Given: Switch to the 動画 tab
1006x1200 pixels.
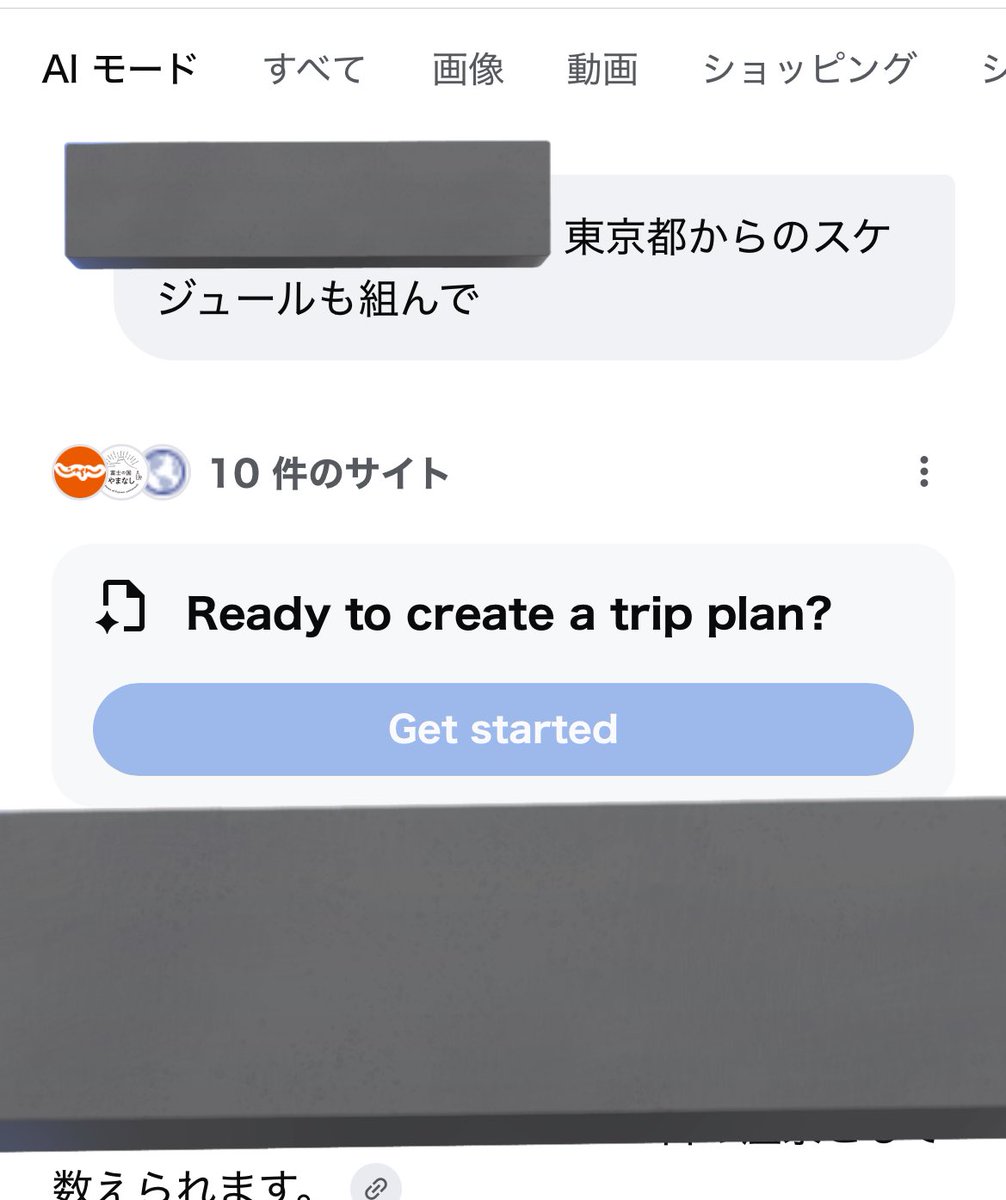Looking at the screenshot, I should [602, 70].
